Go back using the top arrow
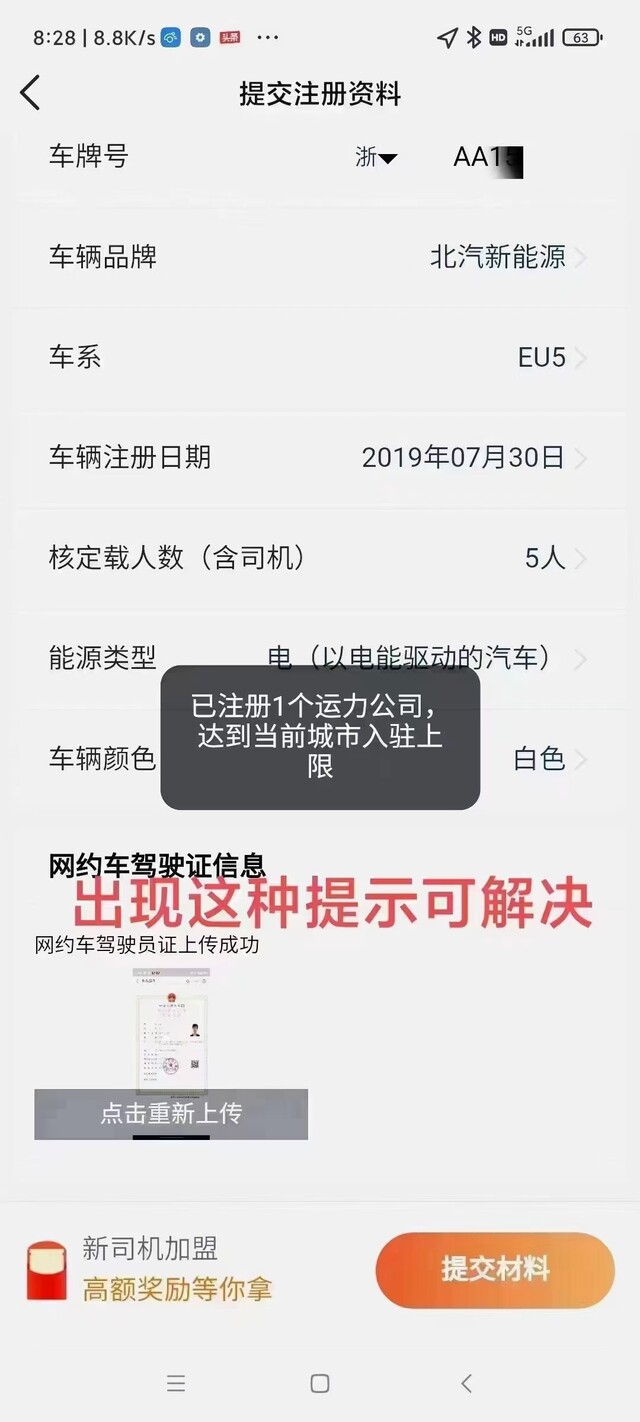The height and width of the screenshot is (1422, 640). 30,93
